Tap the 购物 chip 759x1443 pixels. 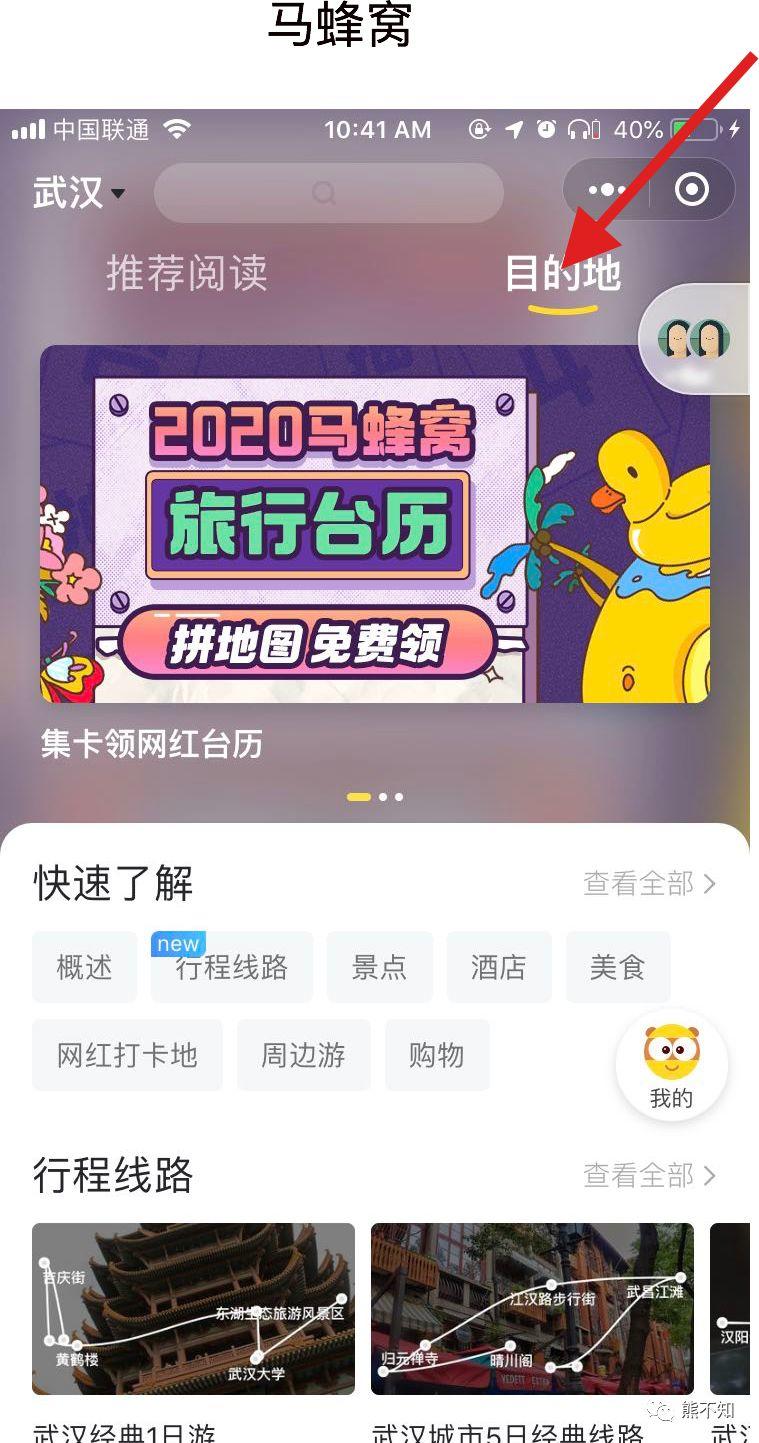(436, 1055)
